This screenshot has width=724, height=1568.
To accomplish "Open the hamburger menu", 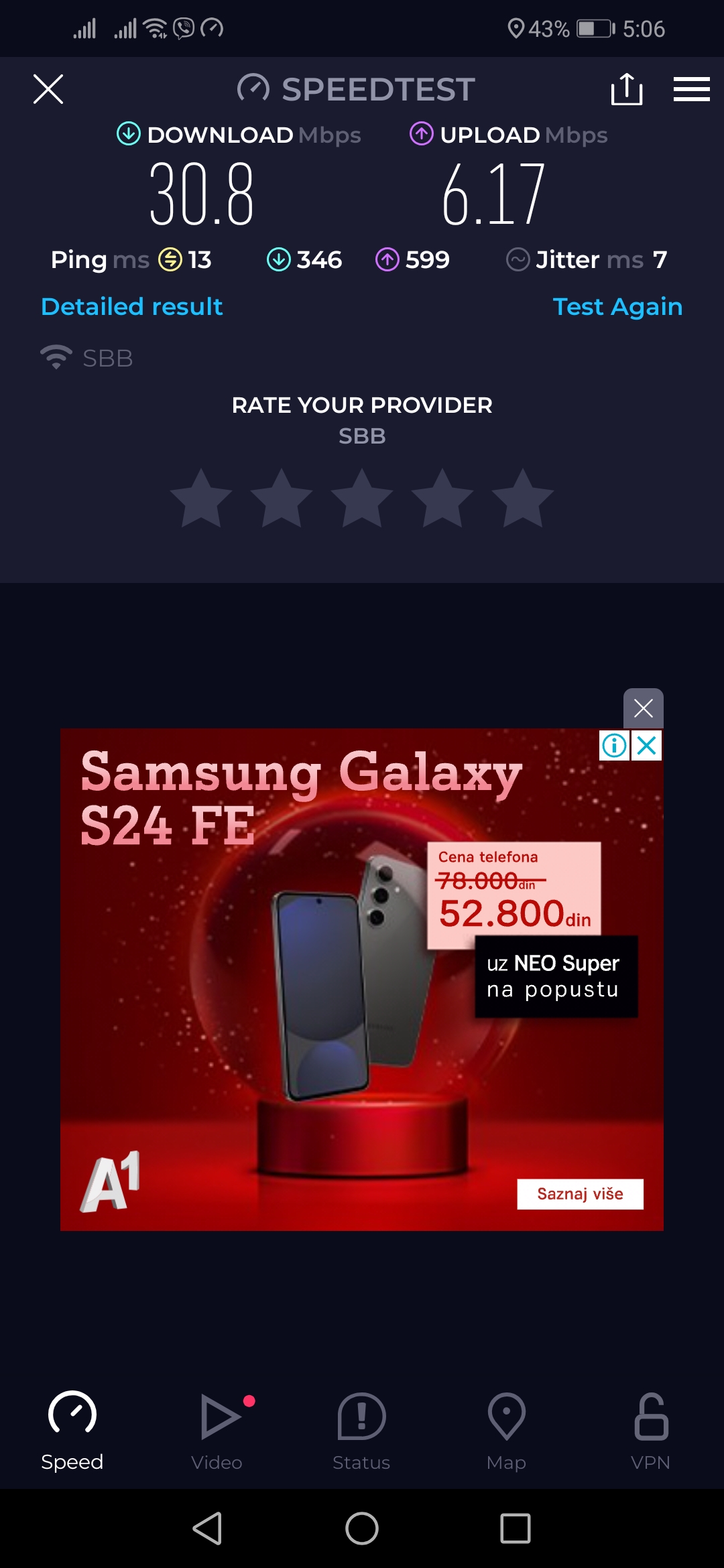I will coord(691,89).
